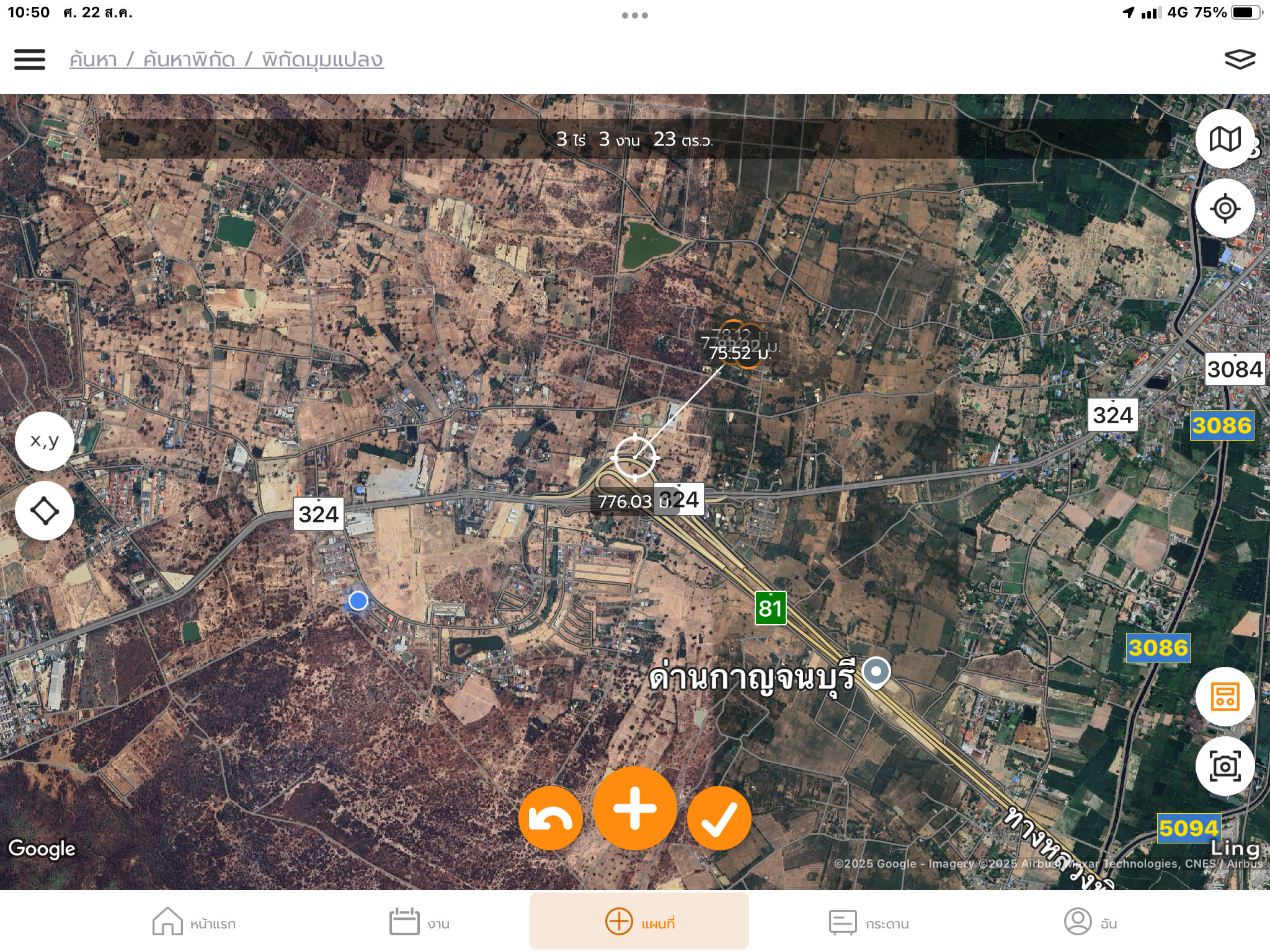Capture a map screenshot with the camera button
This screenshot has height=952, width=1270.
pos(1225,767)
